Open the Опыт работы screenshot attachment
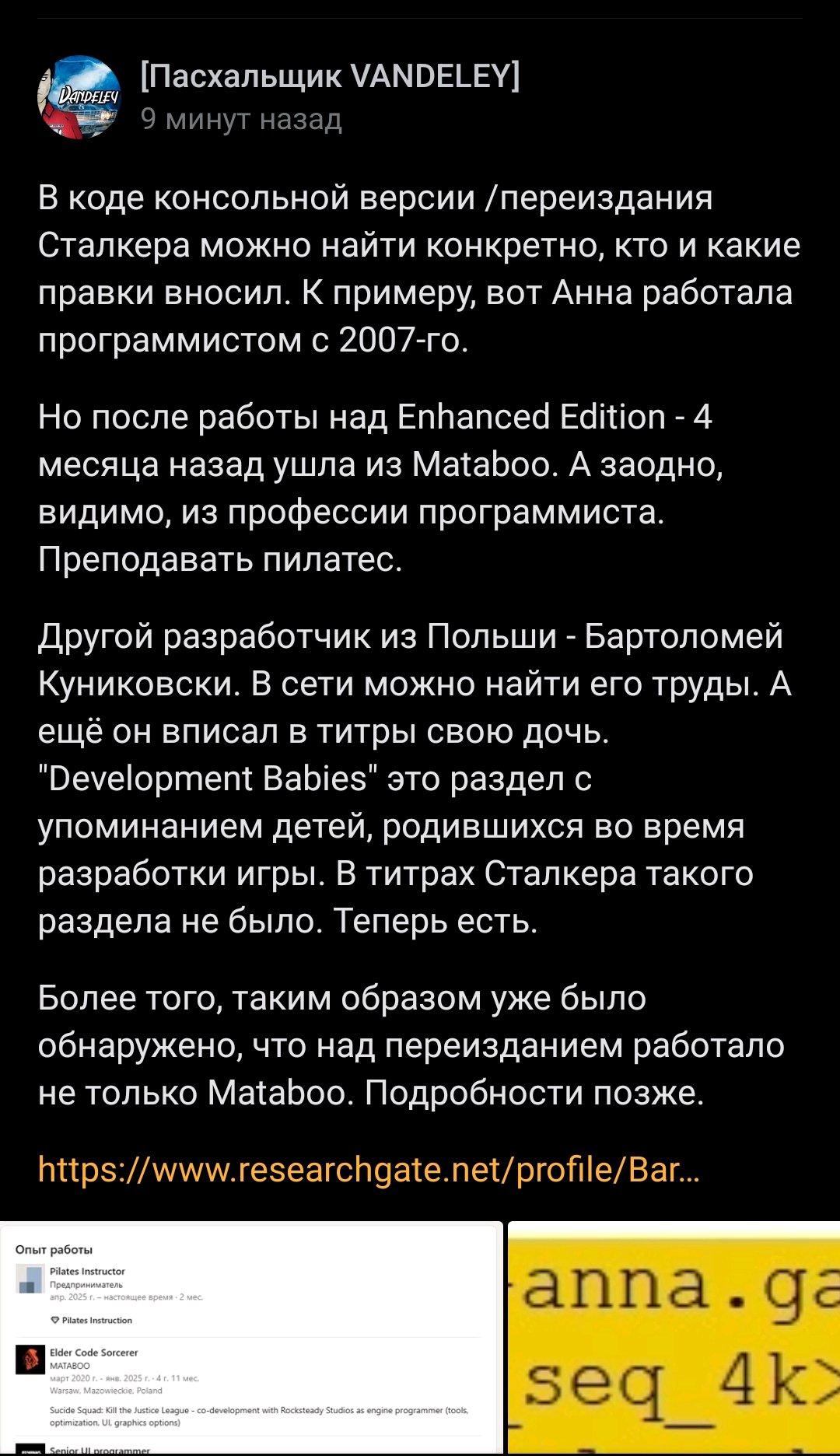The width and height of the screenshot is (840, 1456). (251, 1339)
